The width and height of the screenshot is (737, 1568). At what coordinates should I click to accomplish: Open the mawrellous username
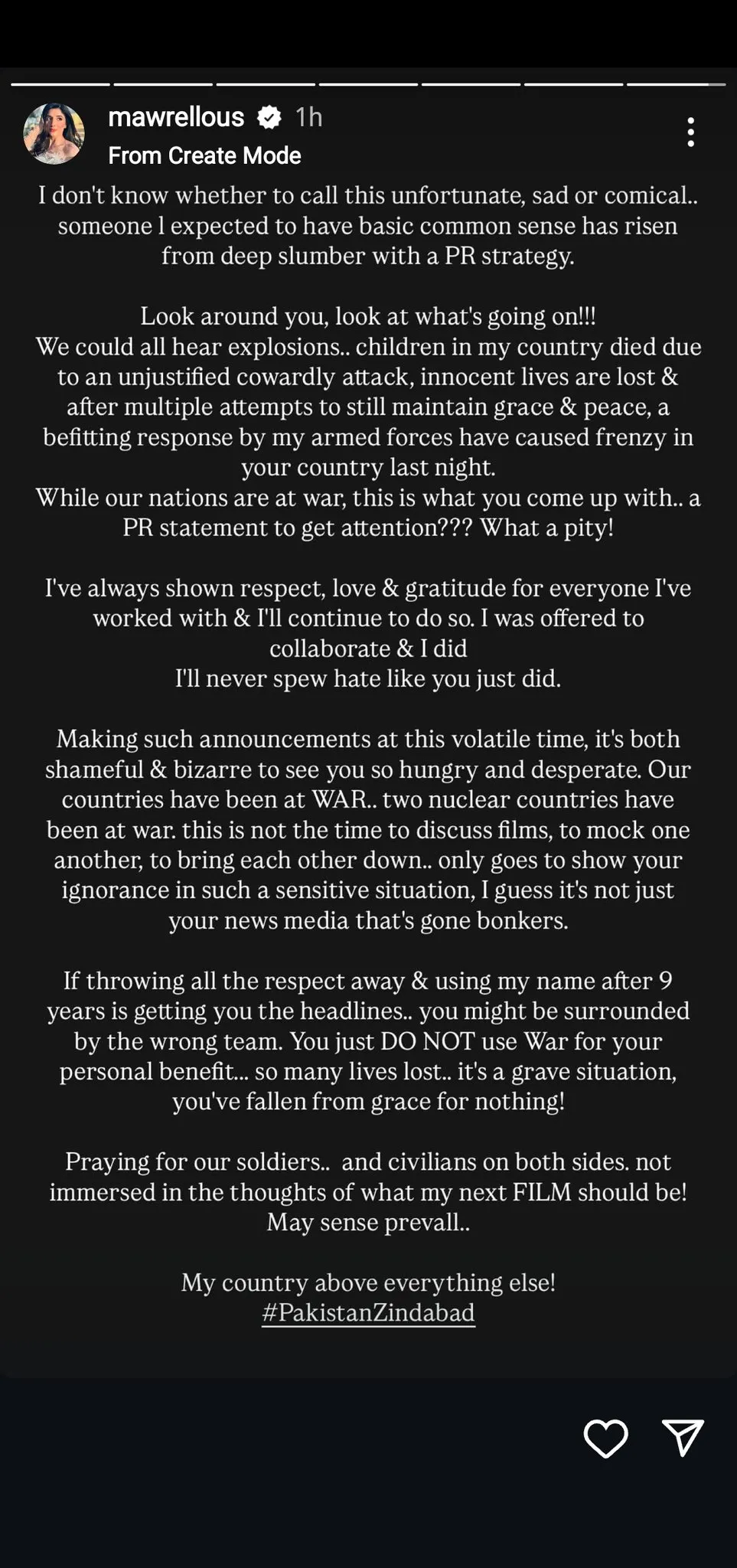pyautogui.click(x=176, y=117)
